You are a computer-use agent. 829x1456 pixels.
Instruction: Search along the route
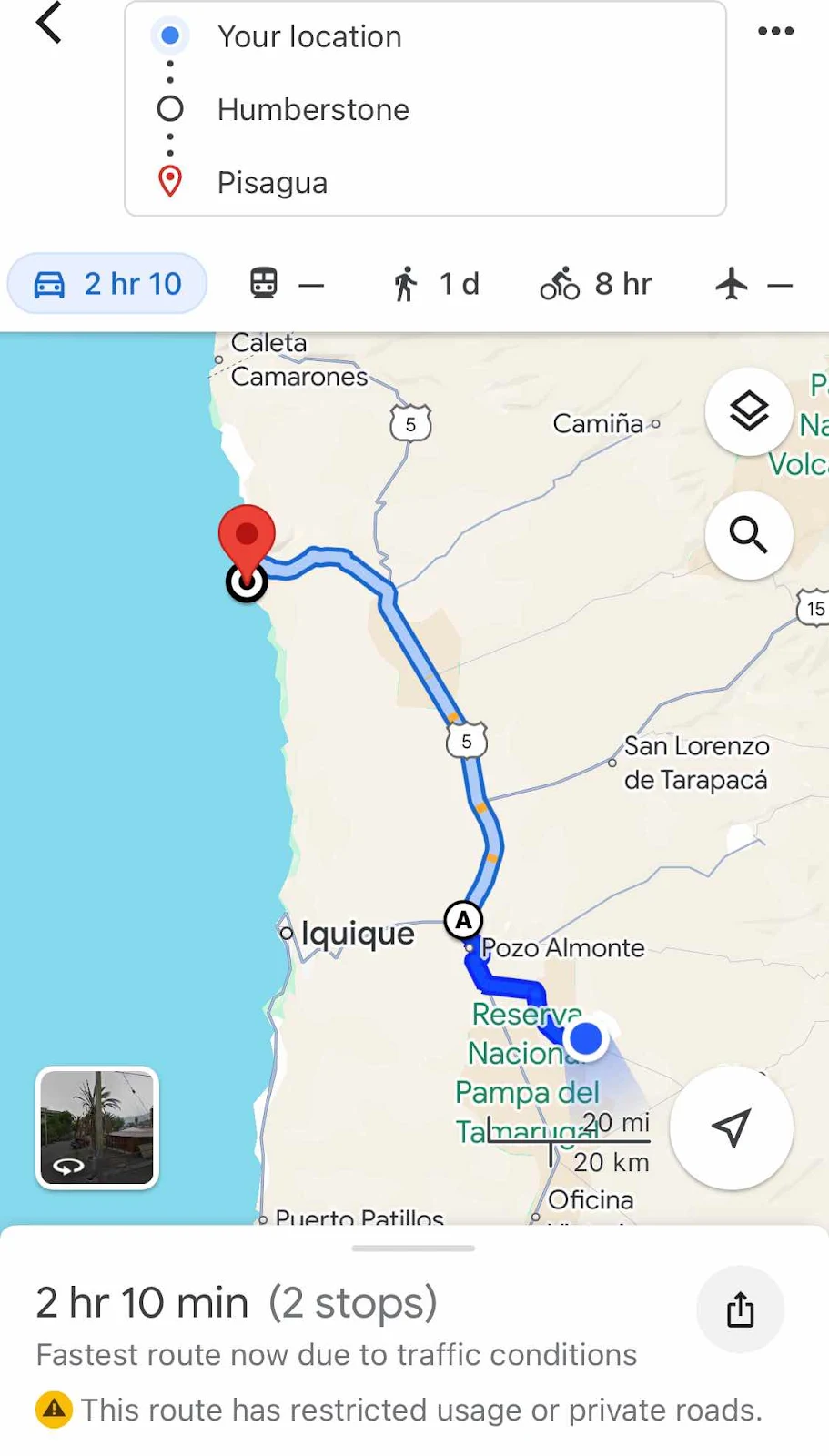click(749, 535)
